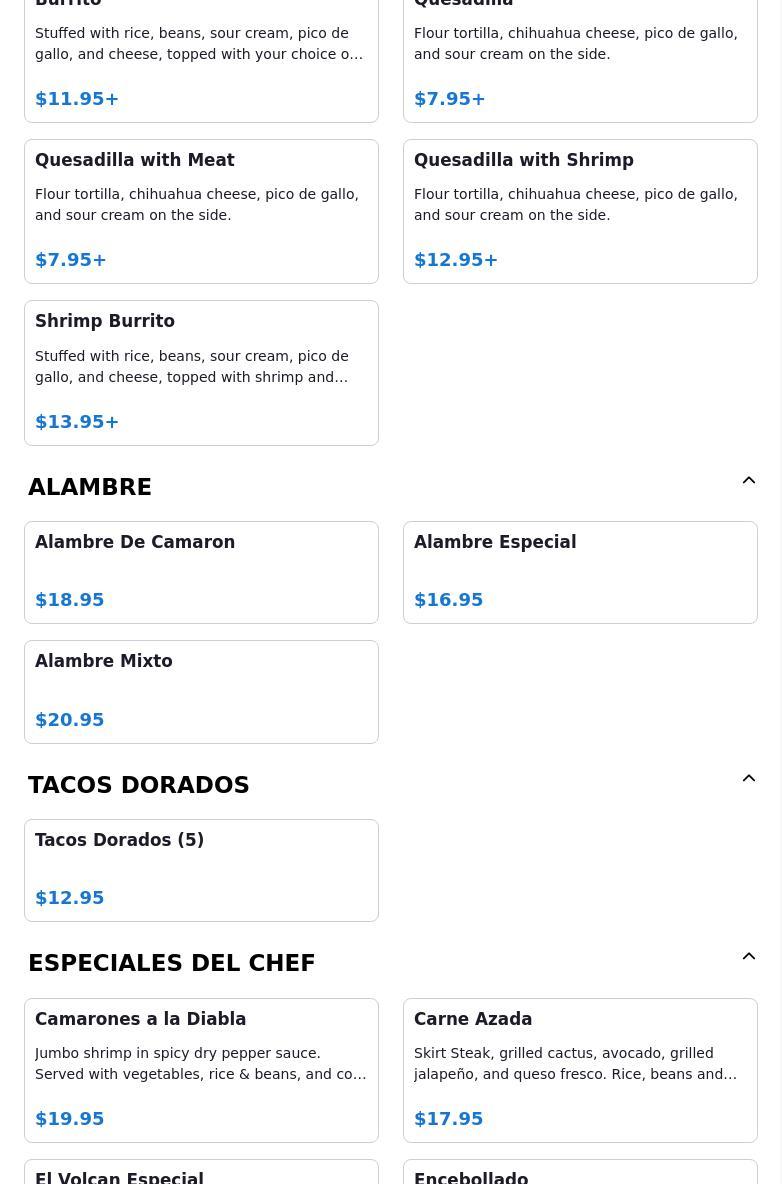Collapse the ESPECIALES DEL CHEF section

[748, 957]
